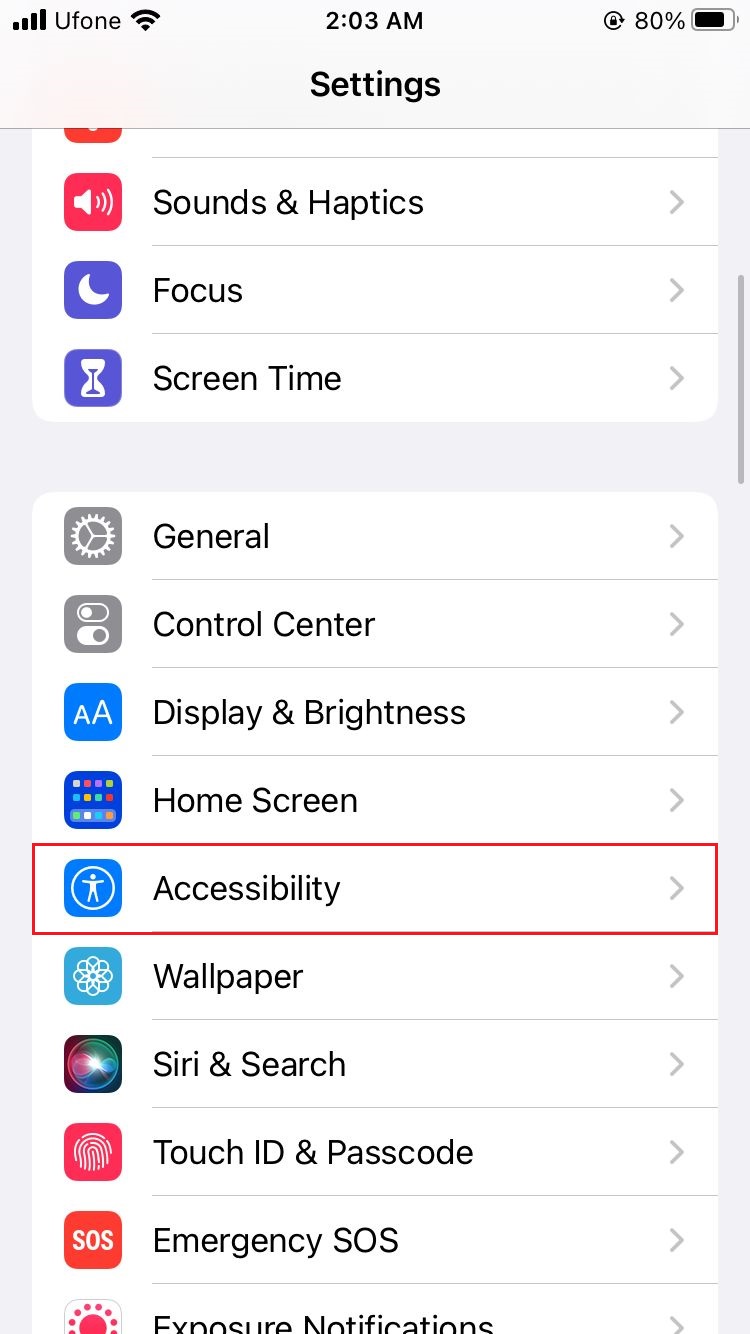Select the Accessibility figure icon
This screenshot has width=750, height=1334.
coord(92,887)
